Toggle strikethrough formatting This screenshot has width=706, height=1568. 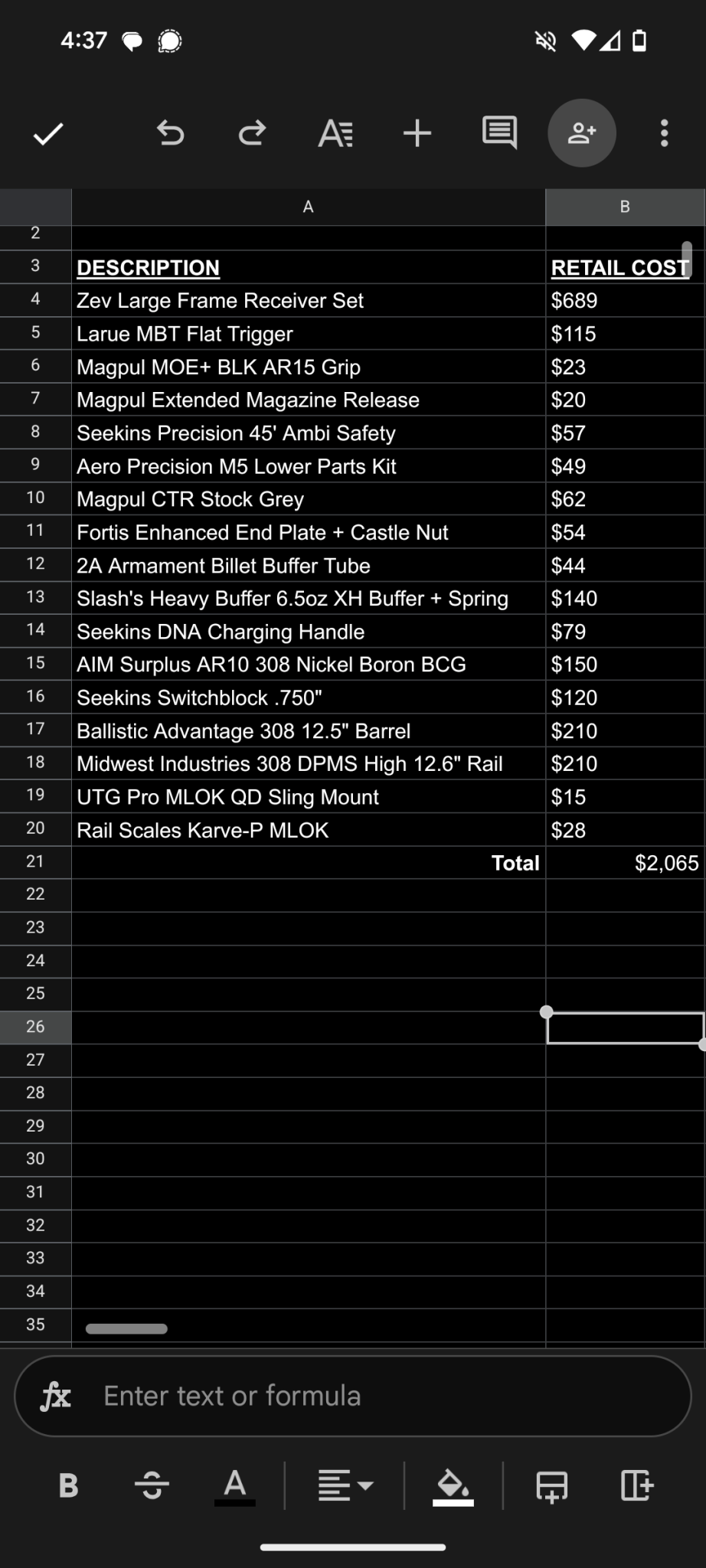152,1486
